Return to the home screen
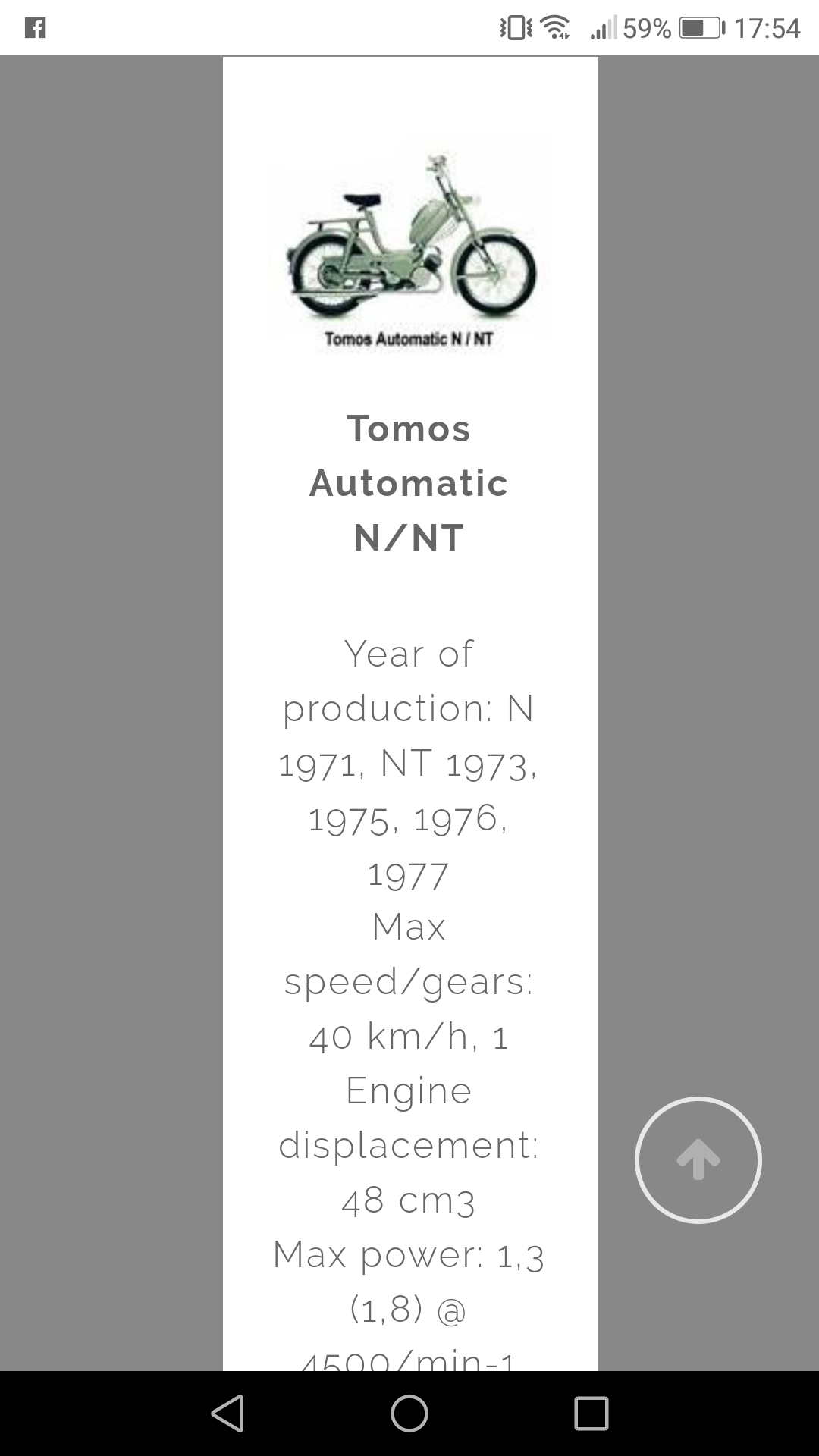 pos(409,1414)
